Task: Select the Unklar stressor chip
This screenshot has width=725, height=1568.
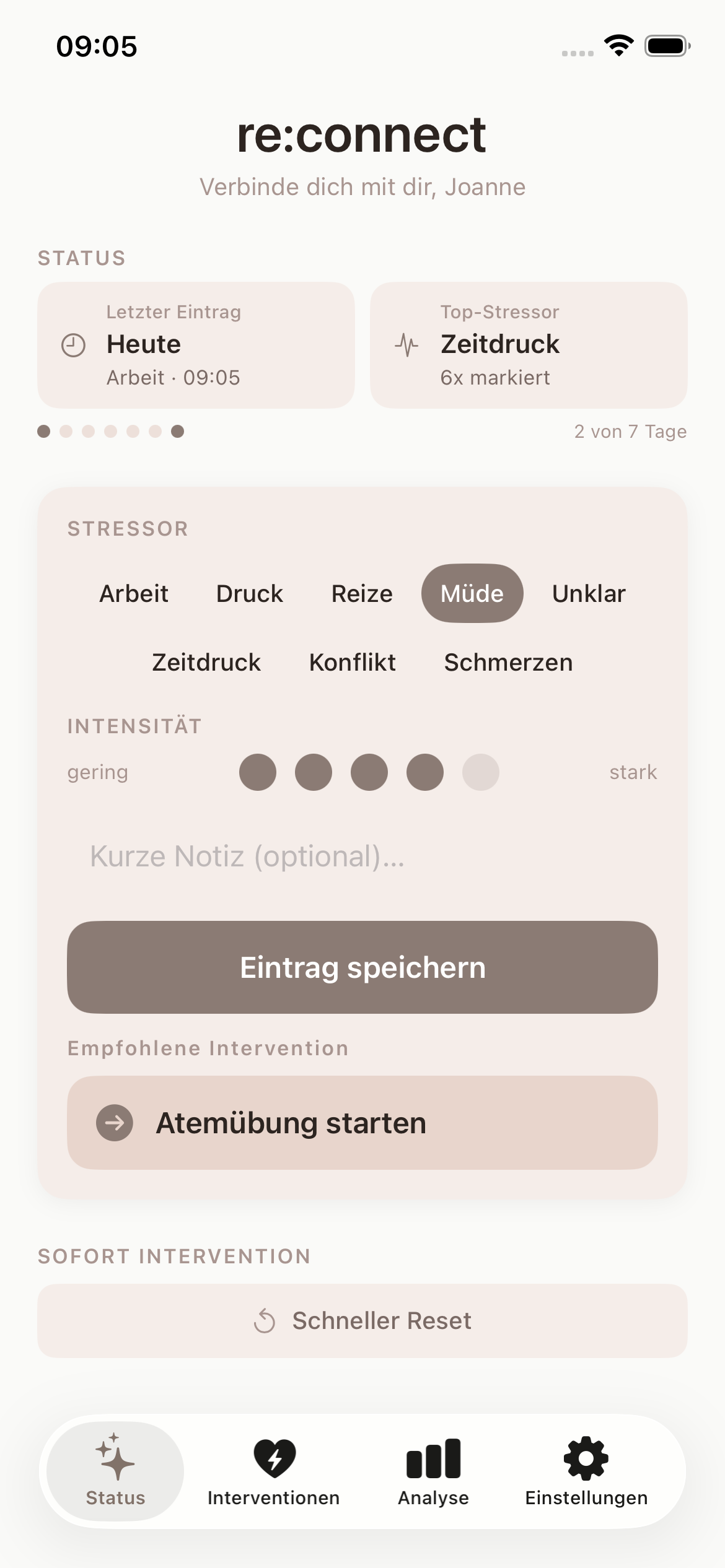Action: point(589,593)
